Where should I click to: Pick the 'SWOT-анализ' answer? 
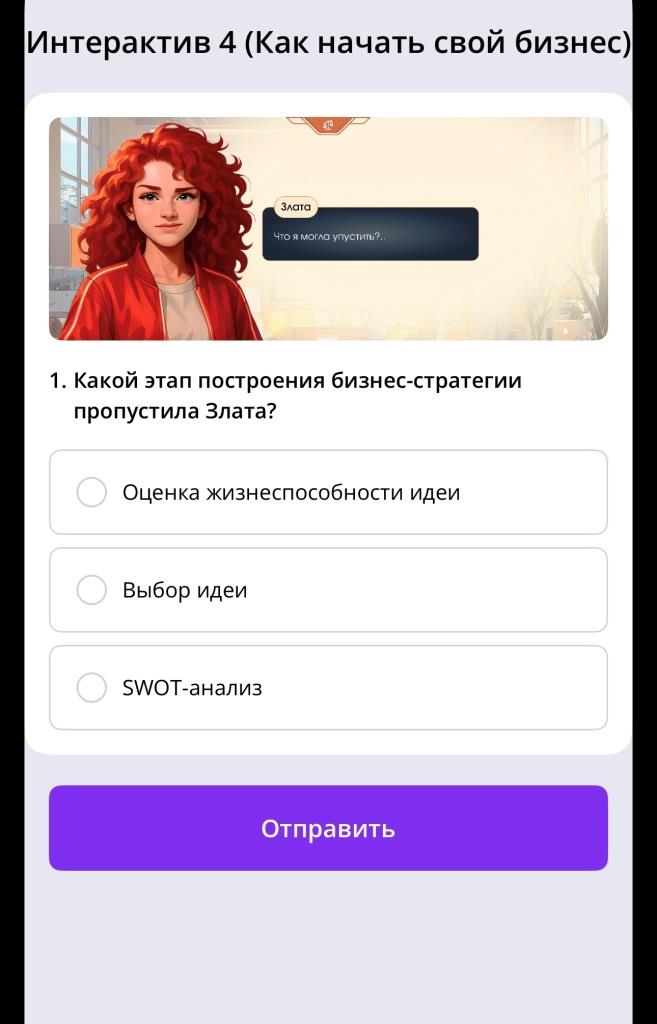click(92, 688)
